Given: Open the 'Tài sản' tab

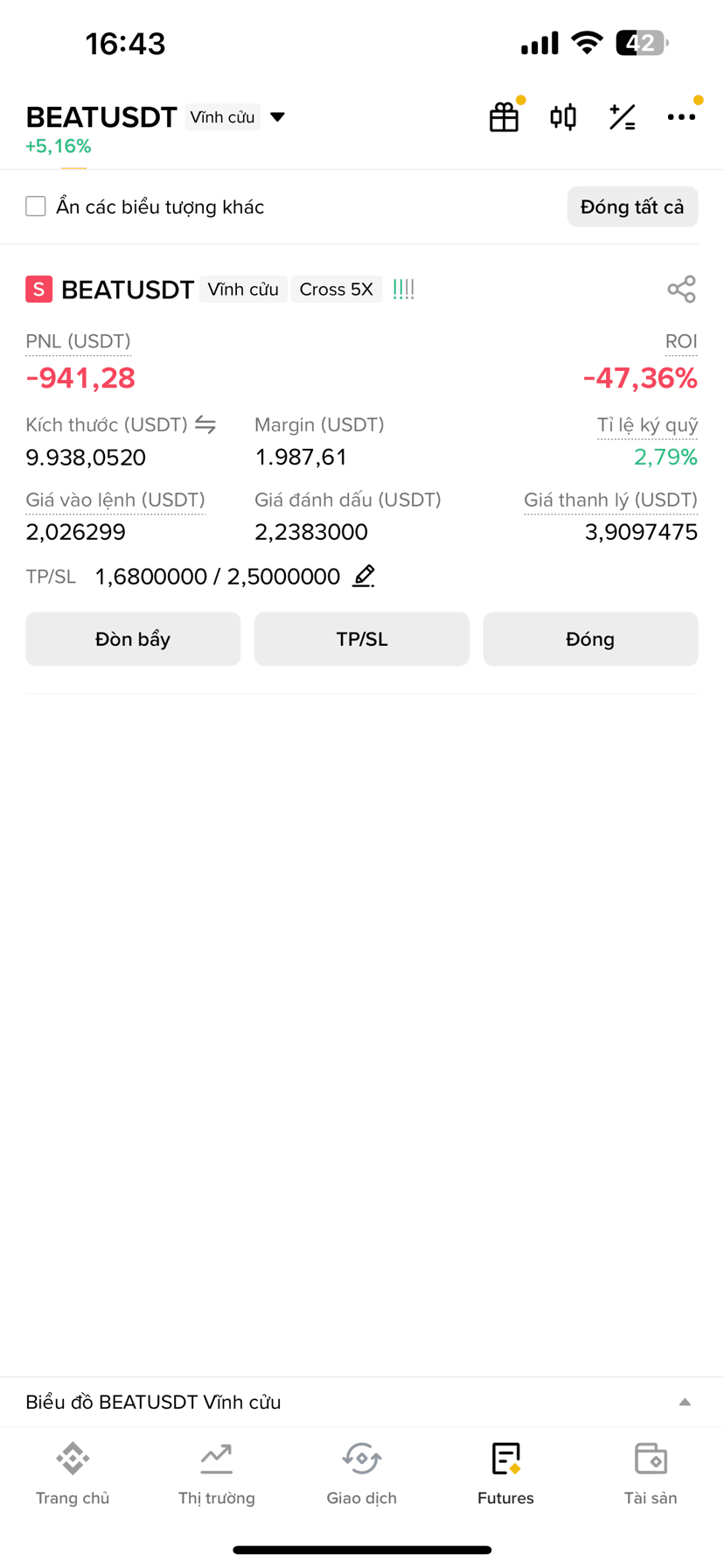Looking at the screenshot, I should click(x=651, y=1473).
